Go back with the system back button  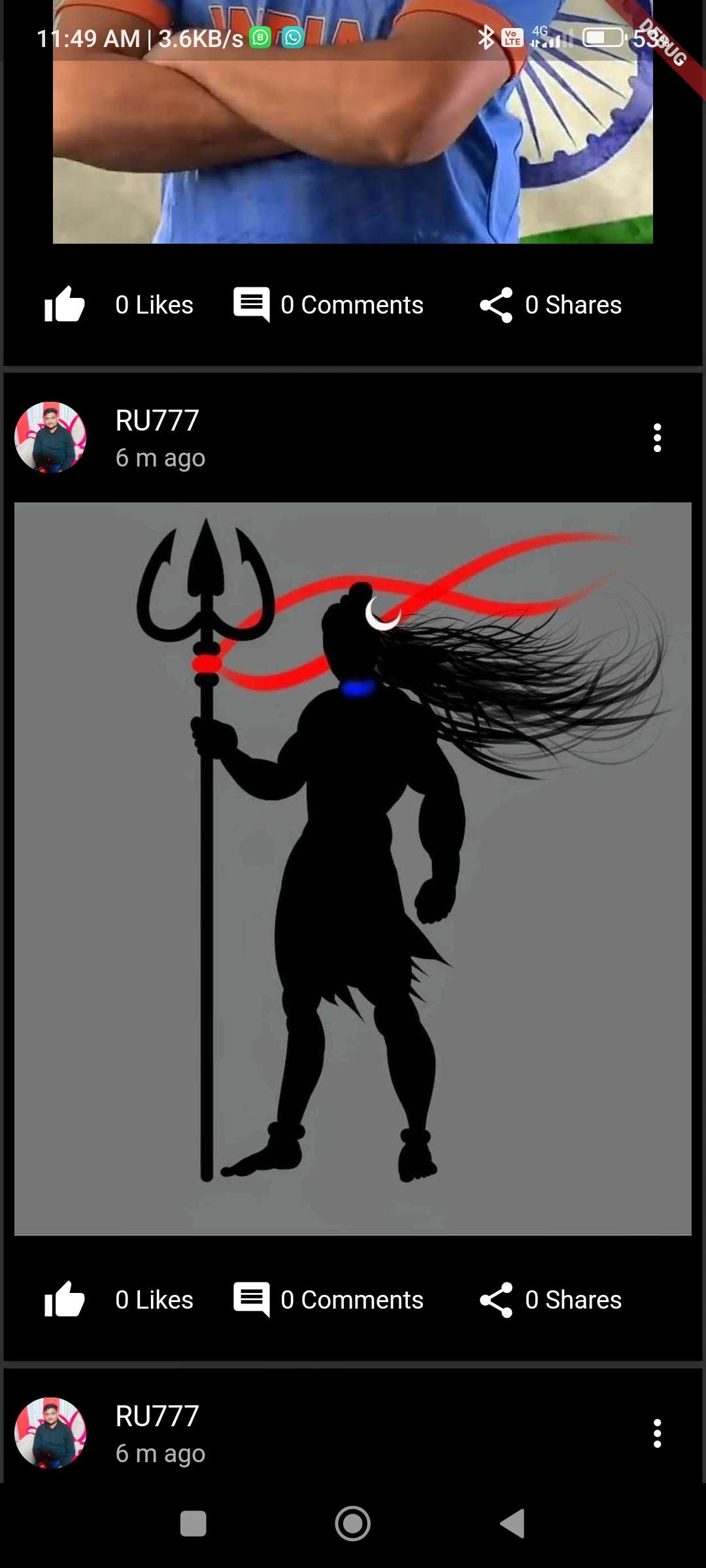pyautogui.click(x=513, y=1524)
